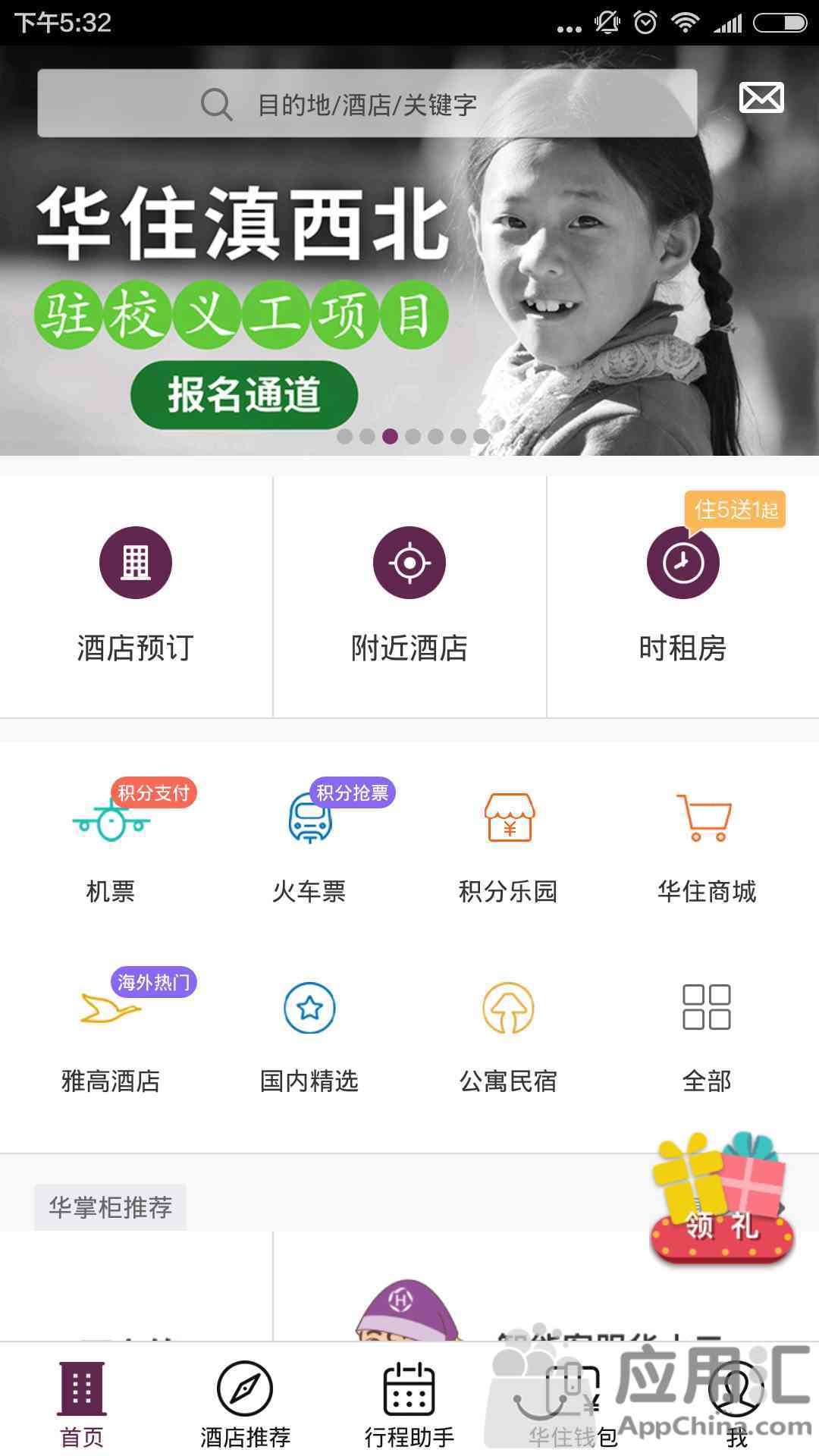Image resolution: width=819 pixels, height=1456 pixels.
Task: Browse 国内精选 domestic picks
Action: (309, 1031)
